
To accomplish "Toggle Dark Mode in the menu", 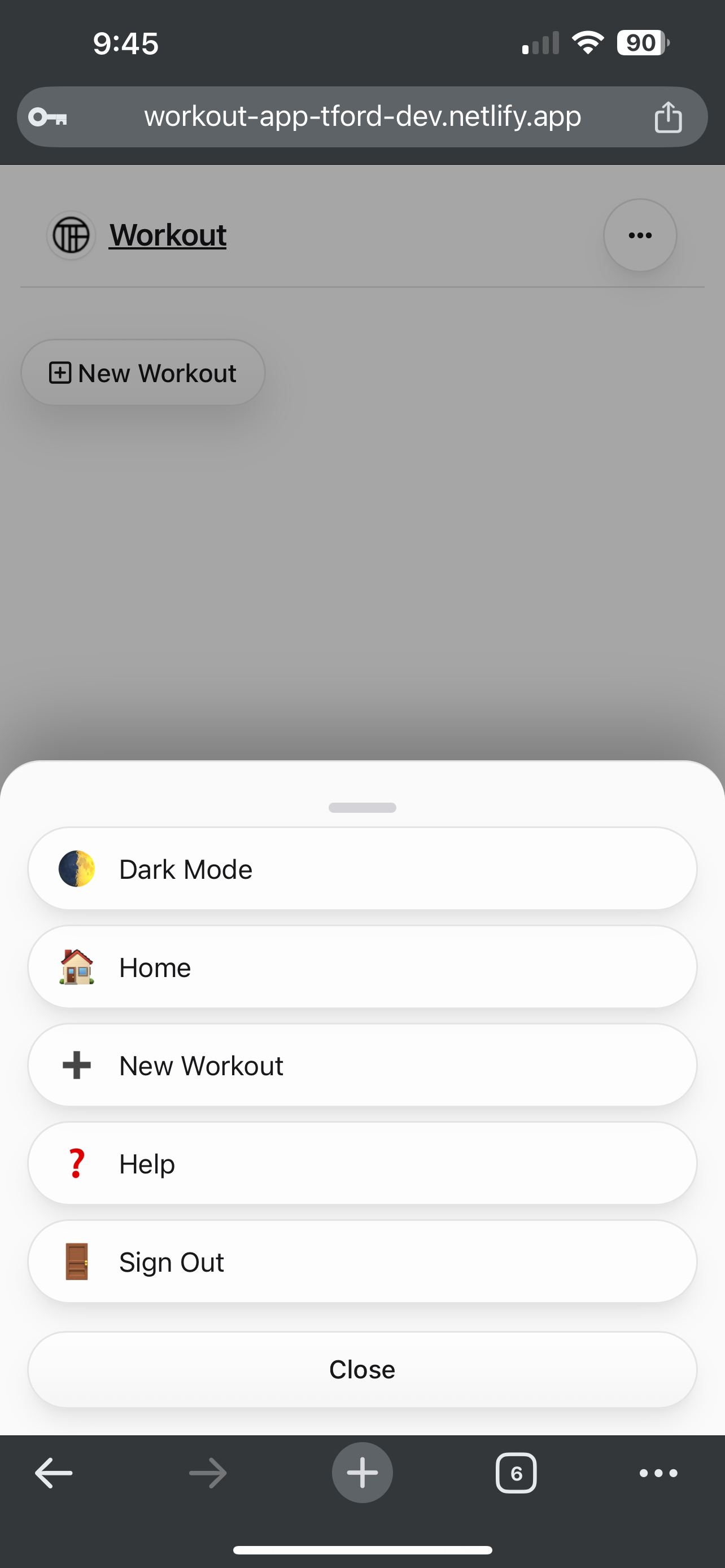I will click(x=361, y=869).
